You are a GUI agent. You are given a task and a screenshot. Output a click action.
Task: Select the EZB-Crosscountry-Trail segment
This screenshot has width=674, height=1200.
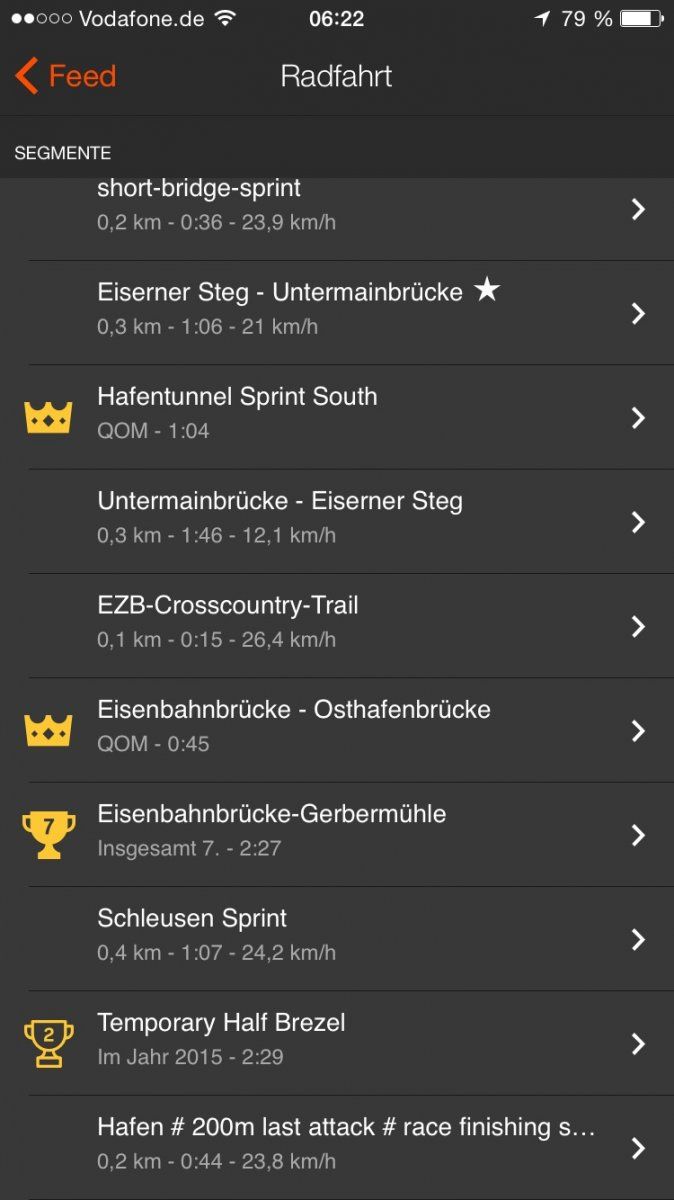(x=337, y=625)
